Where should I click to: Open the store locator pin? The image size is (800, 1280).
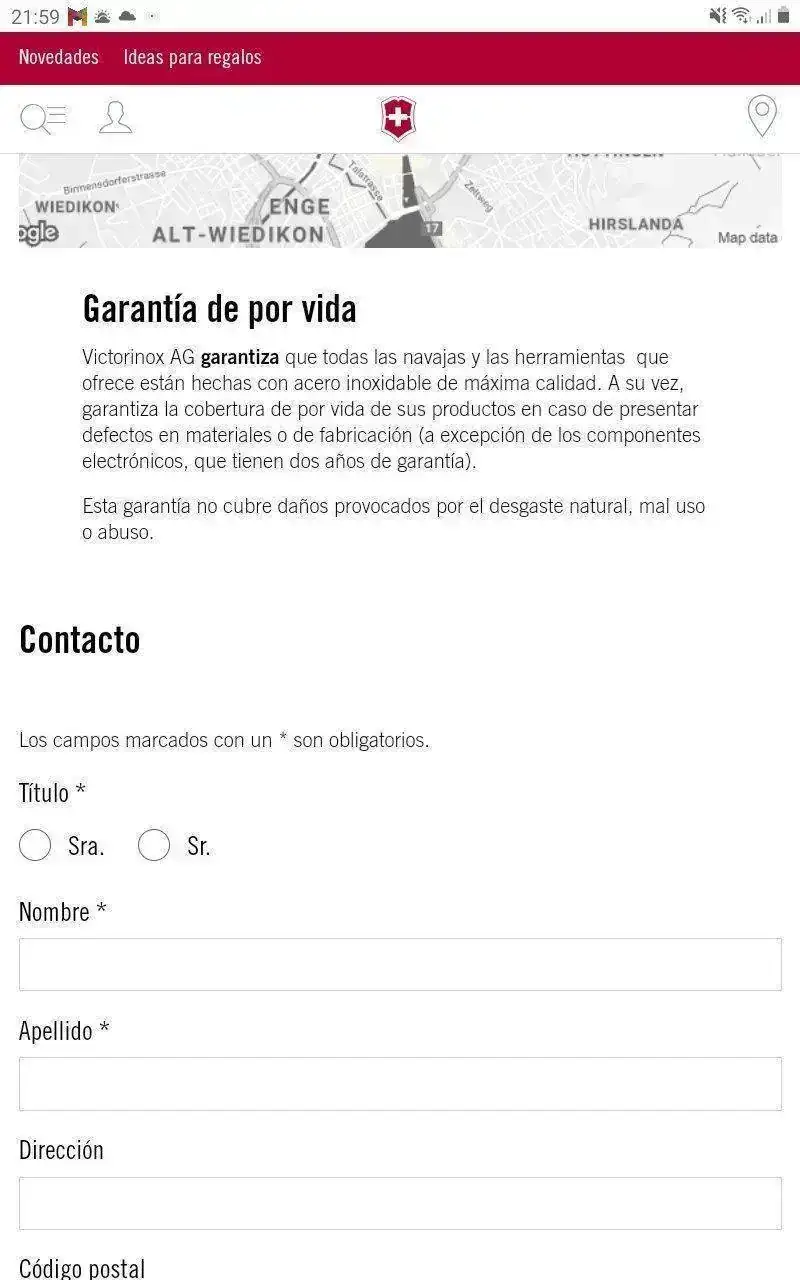click(x=762, y=117)
